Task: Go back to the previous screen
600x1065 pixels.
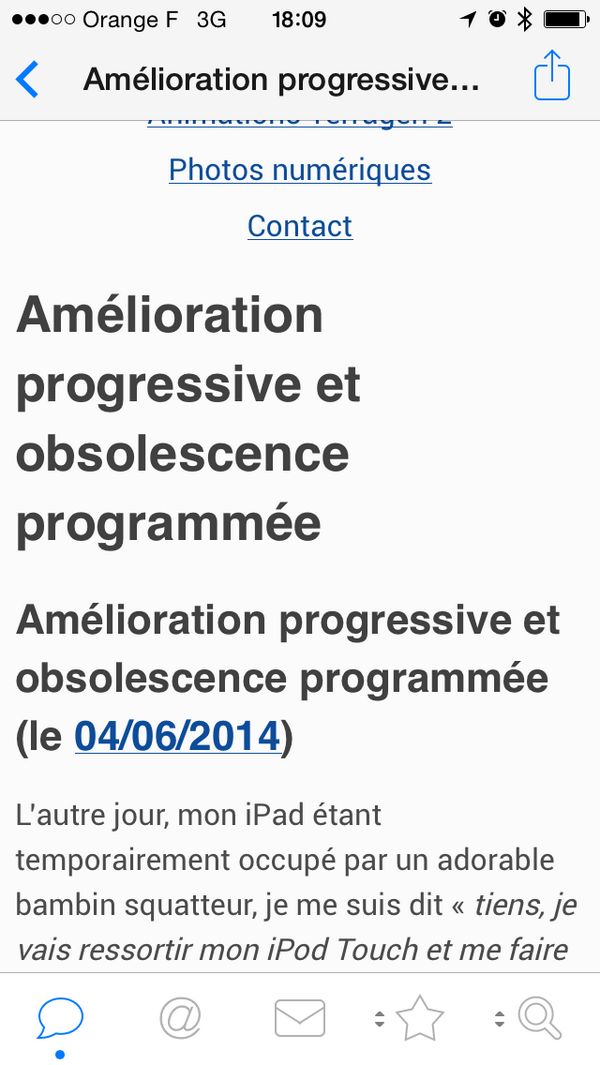Action: 28,79
